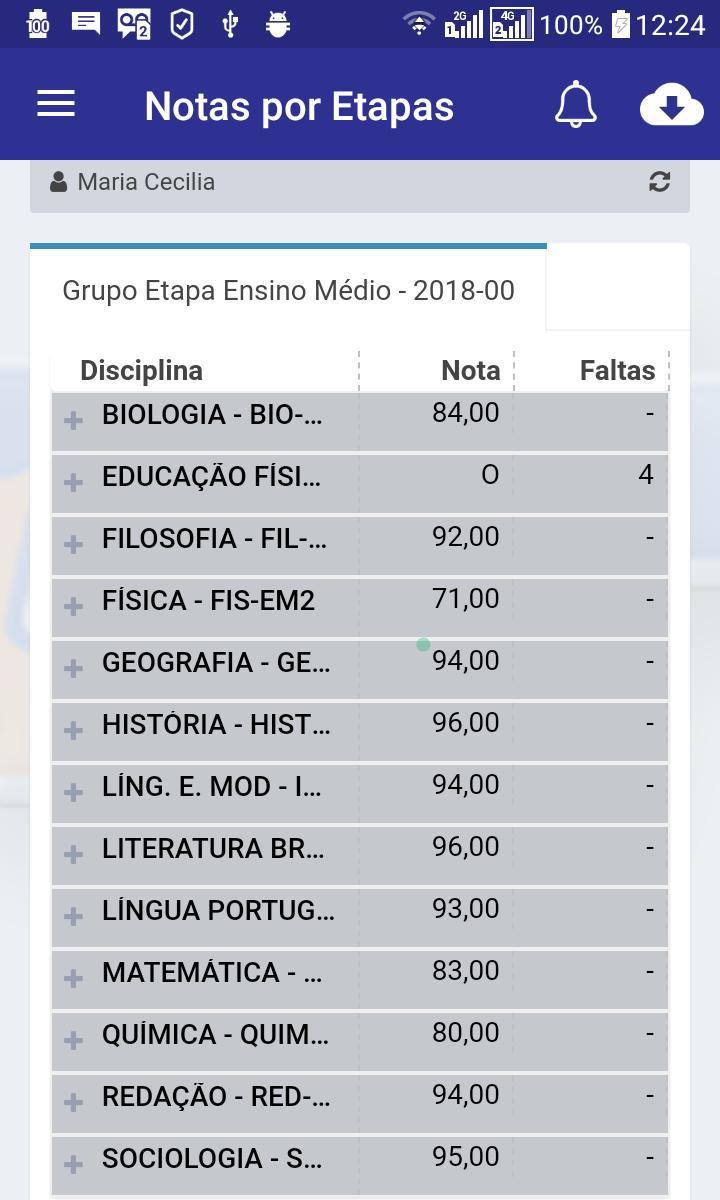Expand the EDUCAÇÃO FÍSICA row
Image resolution: width=720 pixels, height=1200 pixels.
(73, 483)
